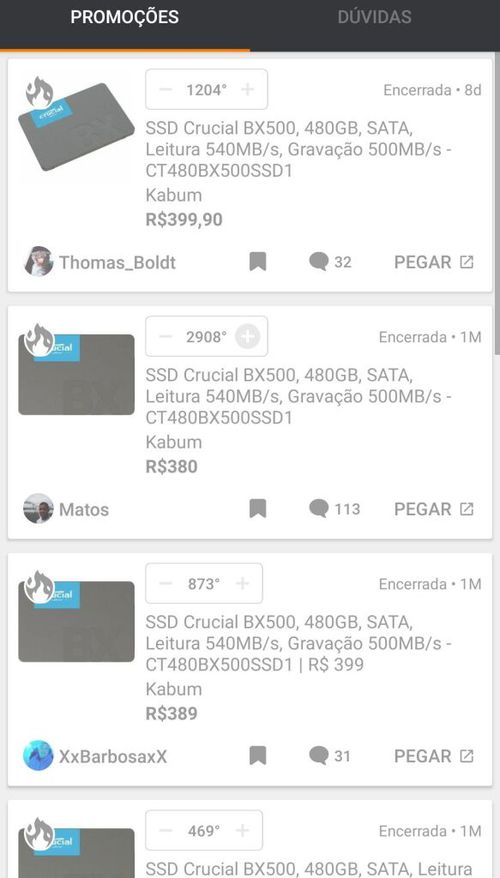Tap PEGAR on the R$389 deal
The height and width of the screenshot is (878, 500).
(434, 756)
